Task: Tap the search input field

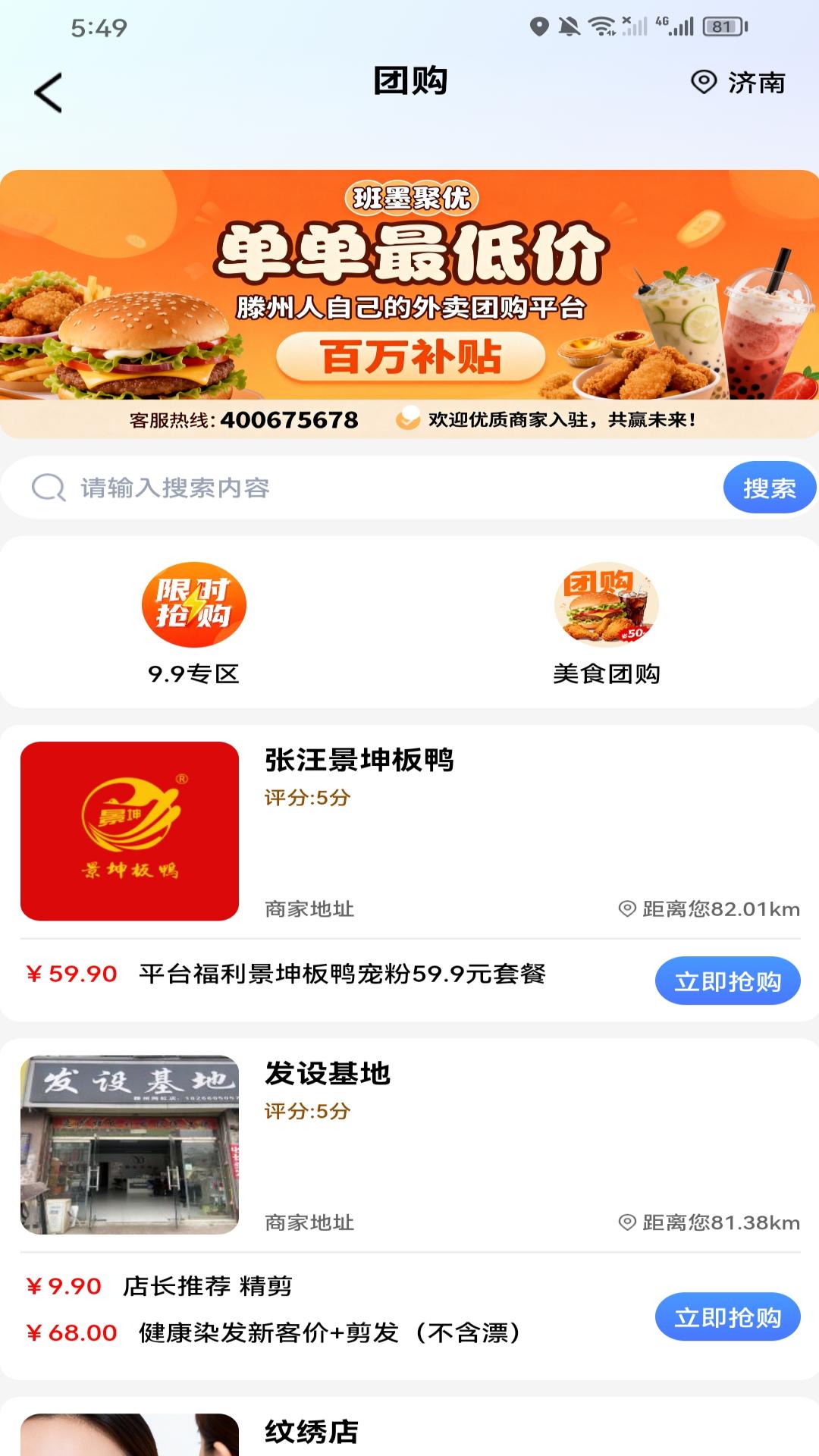Action: point(303,488)
